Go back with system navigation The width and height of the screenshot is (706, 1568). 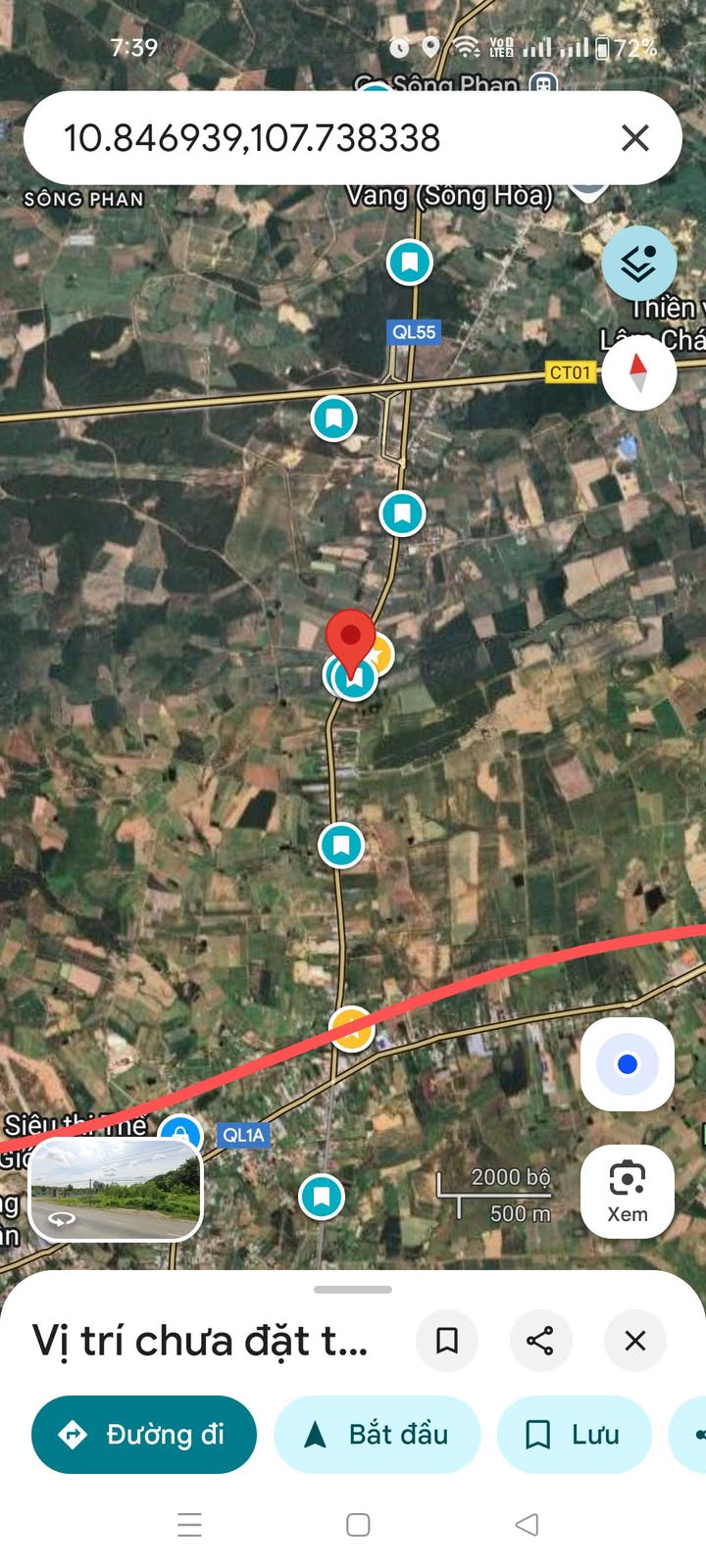click(x=527, y=1524)
